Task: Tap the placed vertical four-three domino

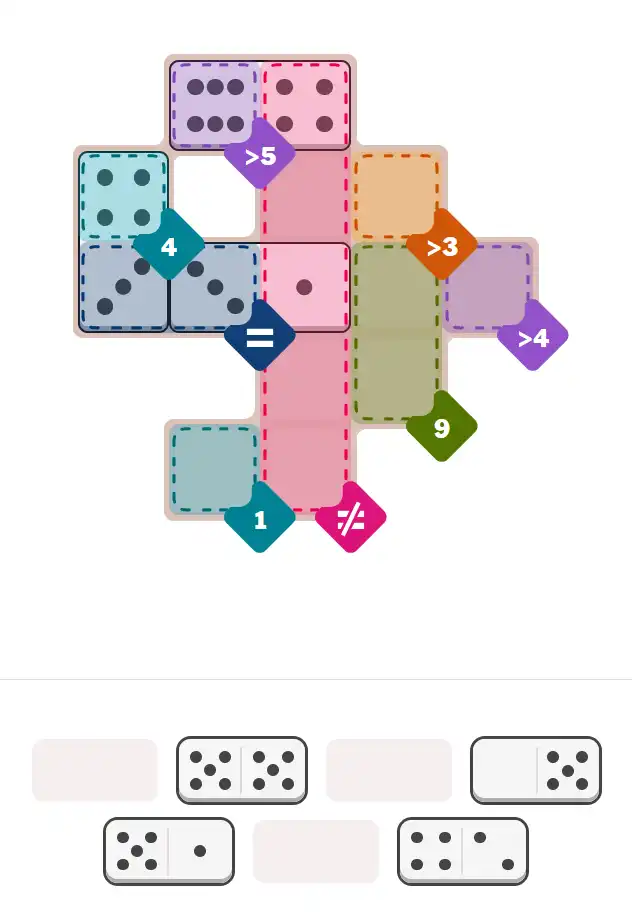Action: click(x=124, y=240)
